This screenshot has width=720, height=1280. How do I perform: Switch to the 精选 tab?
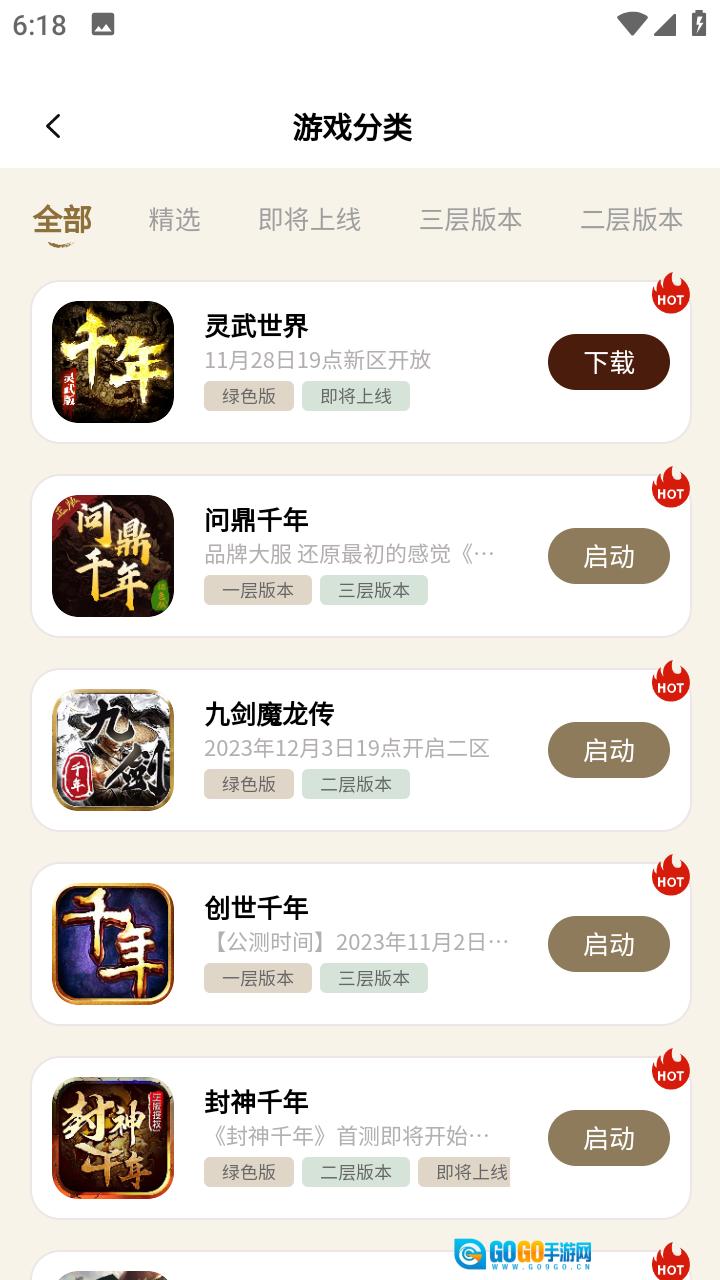click(x=174, y=219)
